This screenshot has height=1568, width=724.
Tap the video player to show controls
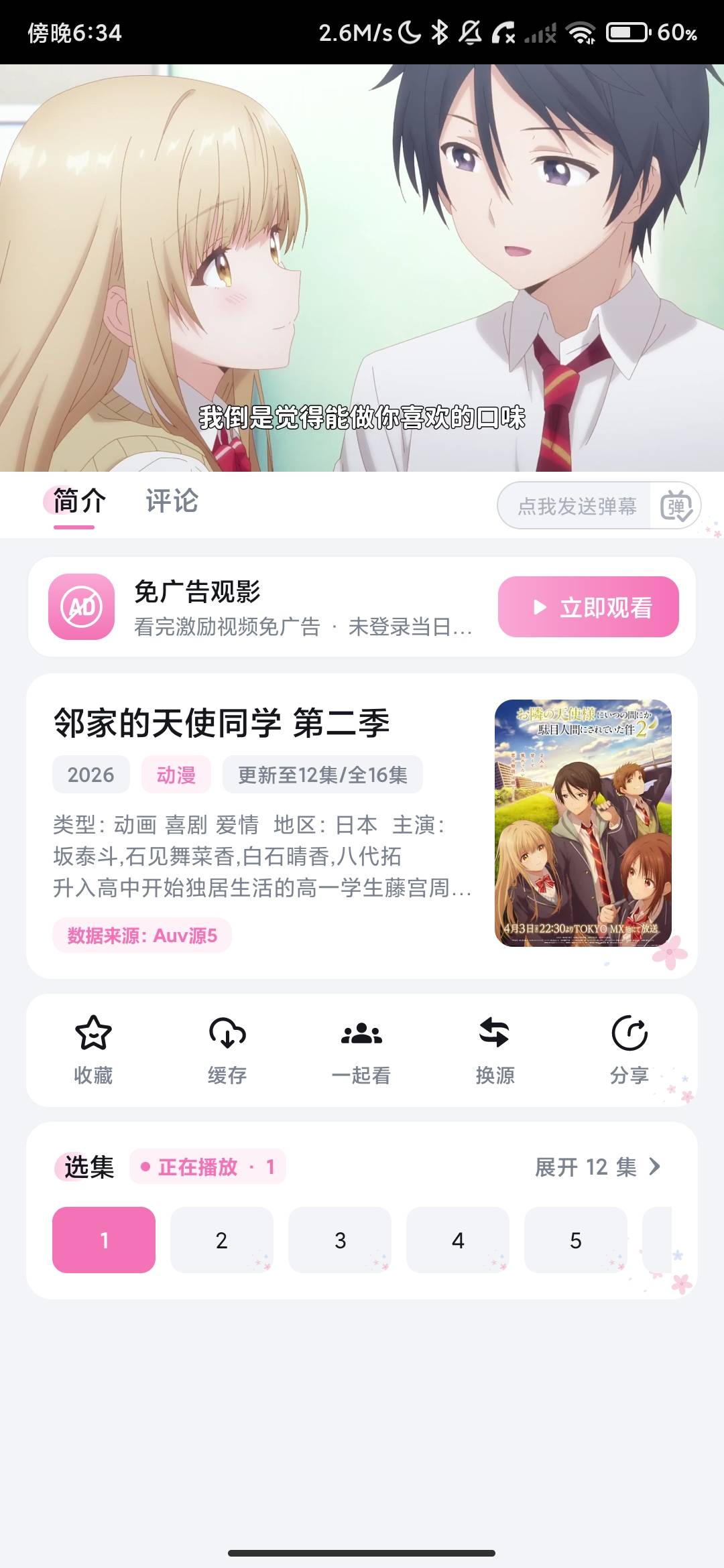click(362, 268)
